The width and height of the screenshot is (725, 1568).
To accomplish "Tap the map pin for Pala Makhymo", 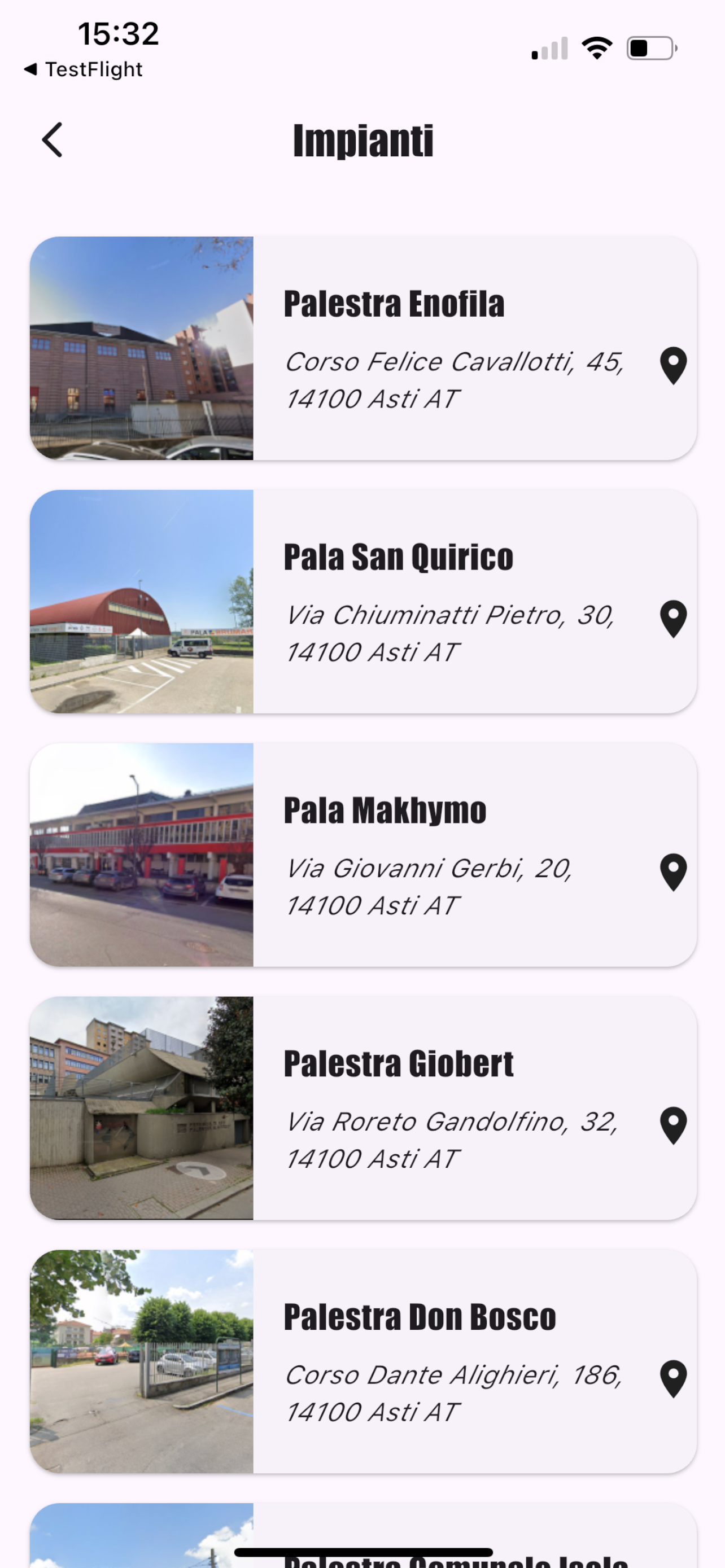I will (673, 872).
